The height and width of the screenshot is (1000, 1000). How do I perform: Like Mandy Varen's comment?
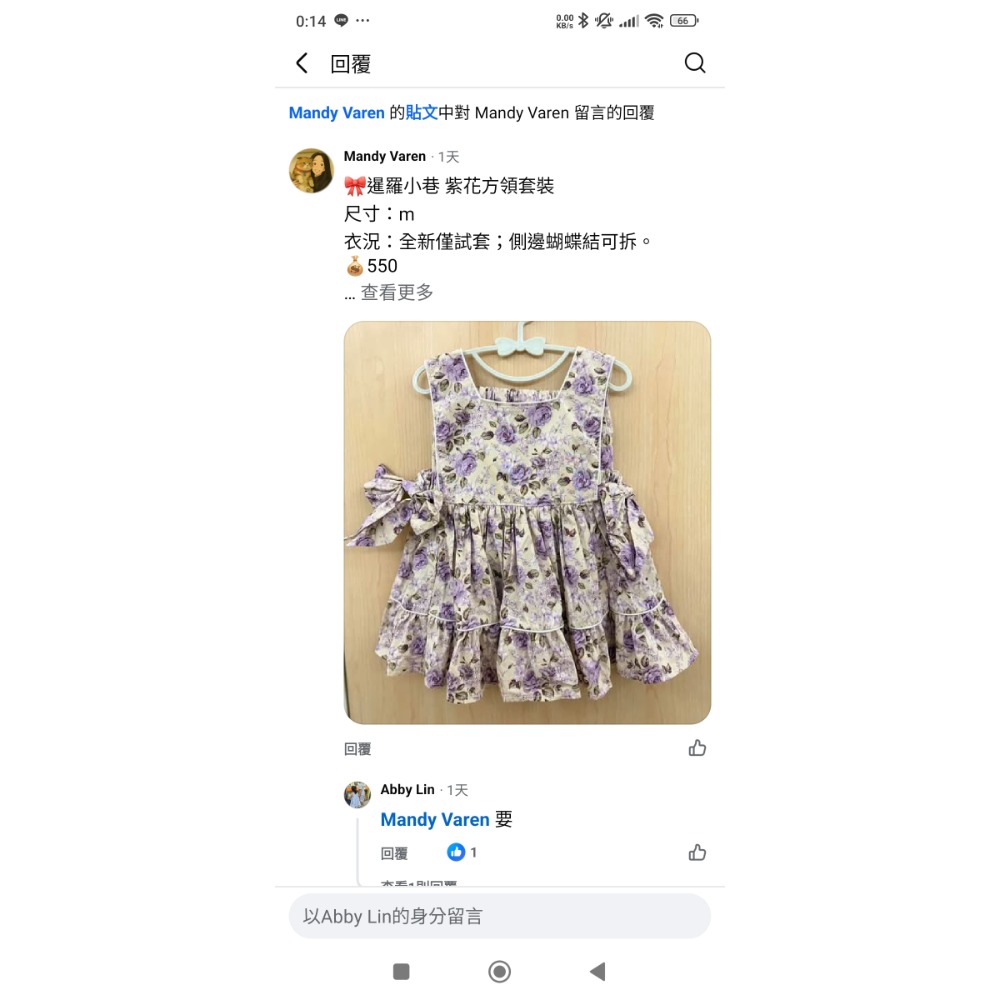[x=697, y=748]
